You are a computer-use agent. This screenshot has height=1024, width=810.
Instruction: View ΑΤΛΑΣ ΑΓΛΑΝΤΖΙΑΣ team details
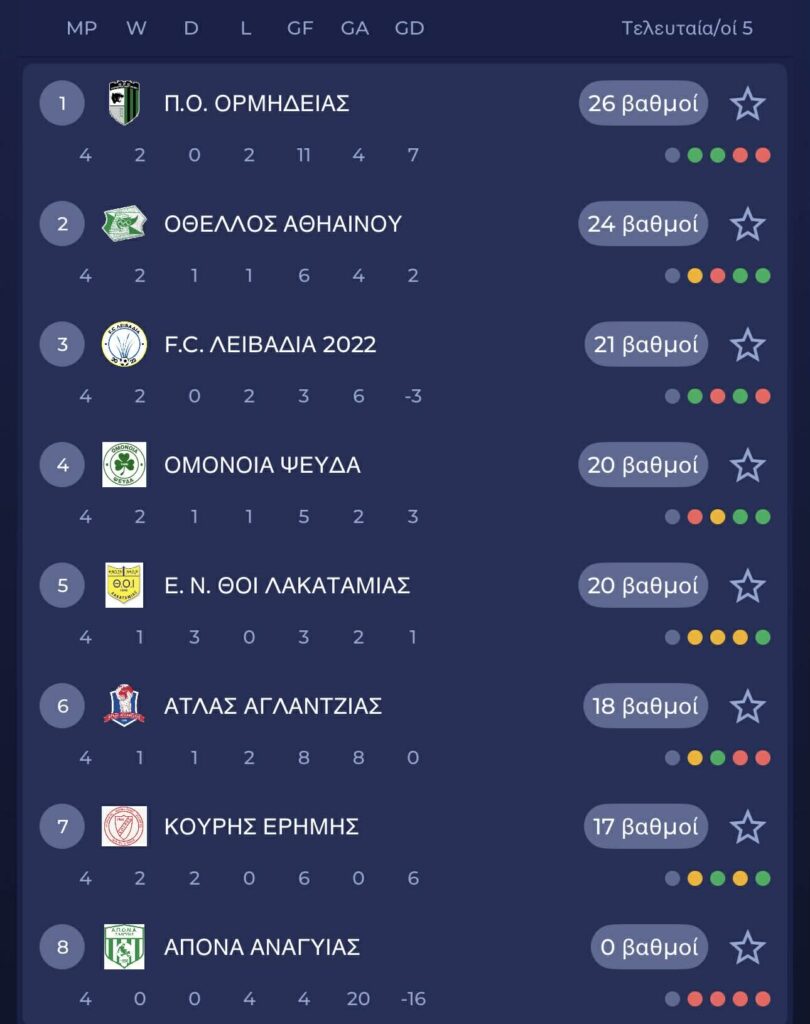coord(273,706)
